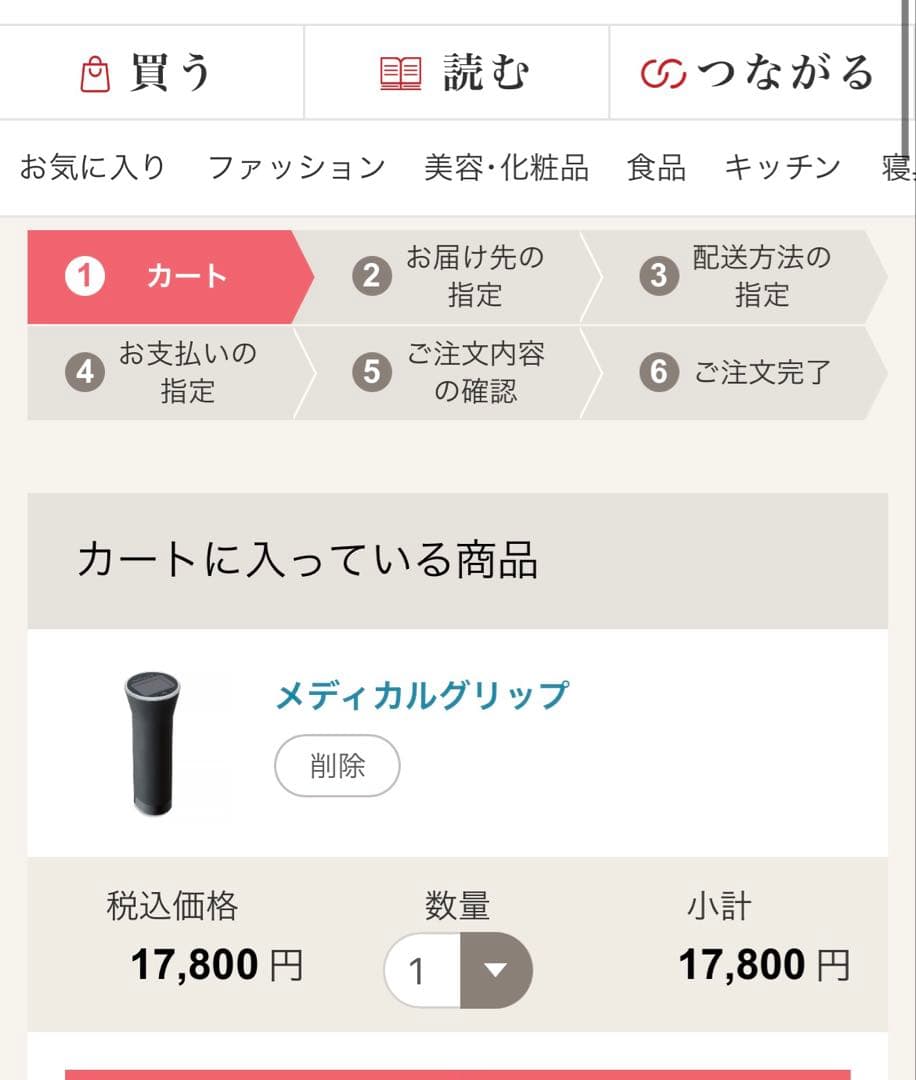Click the 削除 button to remove item
916x1080 pixels.
[x=337, y=765]
